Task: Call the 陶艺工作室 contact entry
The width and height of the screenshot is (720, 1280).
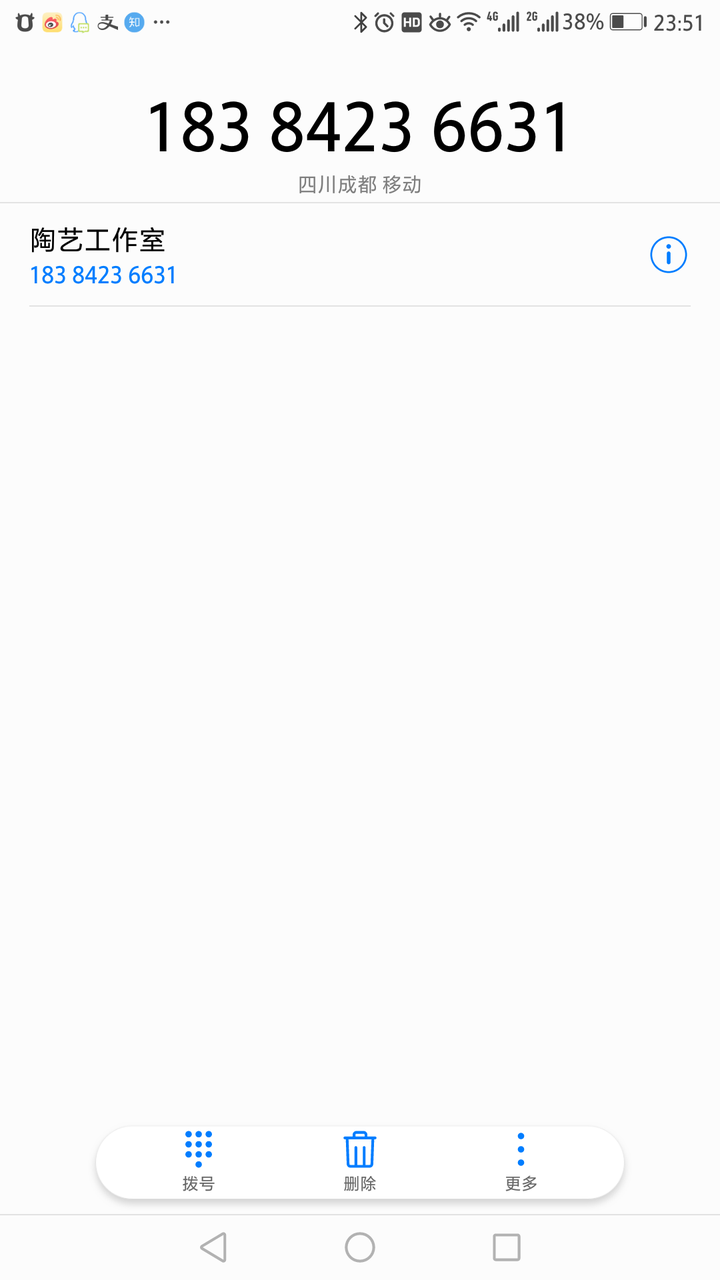Action: (x=300, y=256)
